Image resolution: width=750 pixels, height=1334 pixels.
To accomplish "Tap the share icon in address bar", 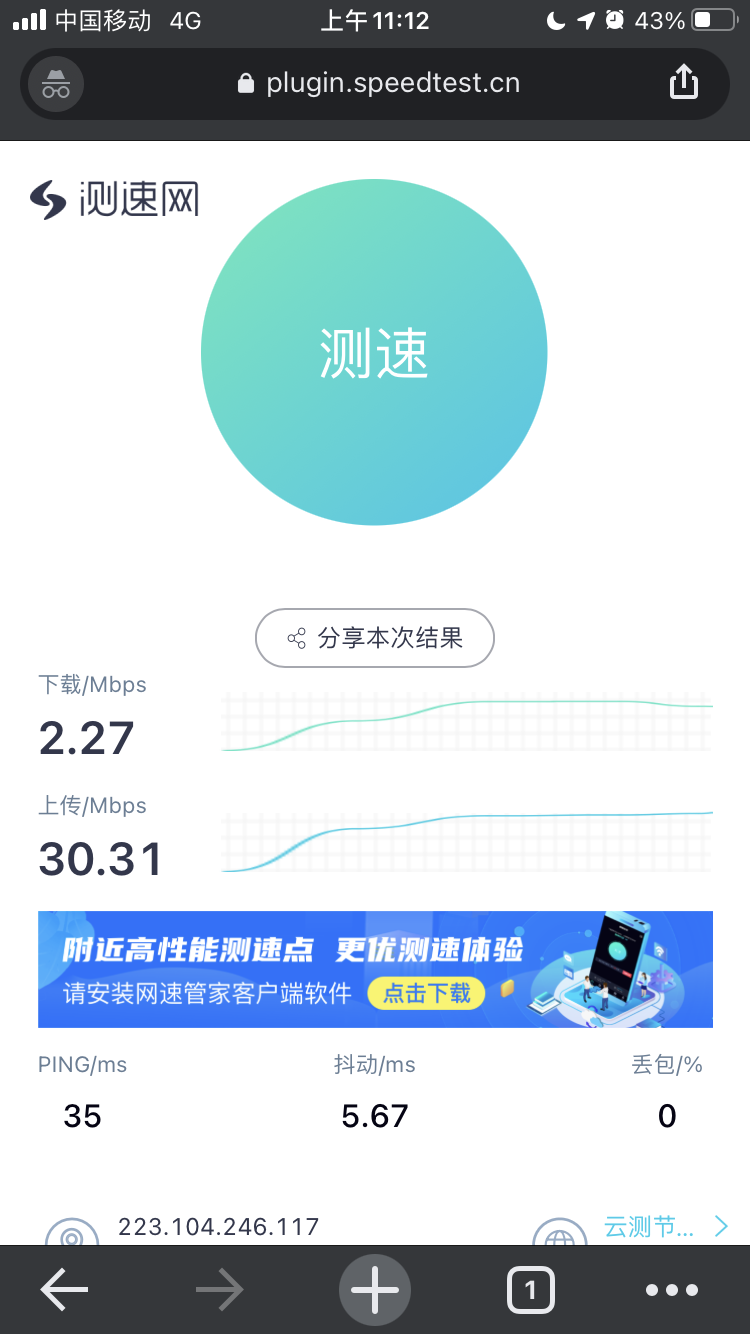I will click(683, 83).
